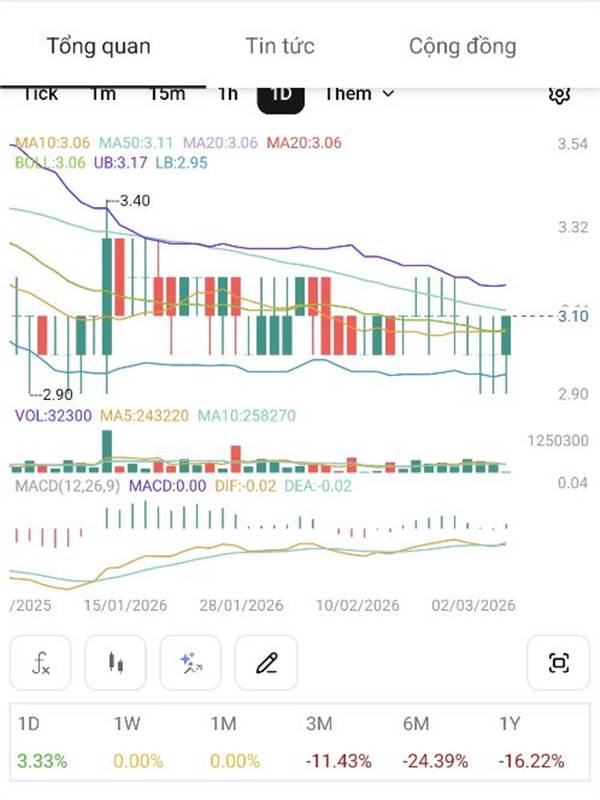The image size is (600, 800).
Task: Select the 1m chart interval
Action: pos(102,95)
